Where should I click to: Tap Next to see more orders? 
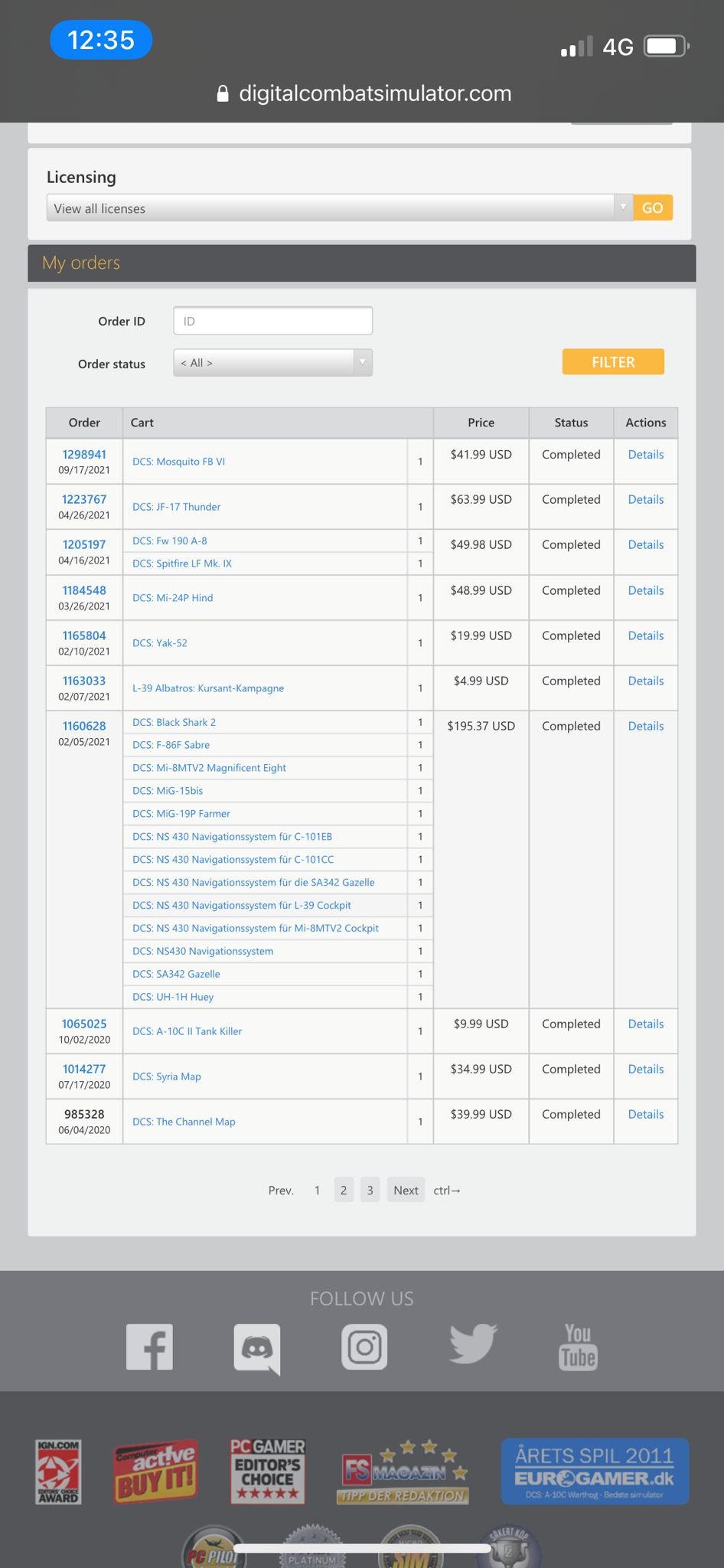(406, 1191)
